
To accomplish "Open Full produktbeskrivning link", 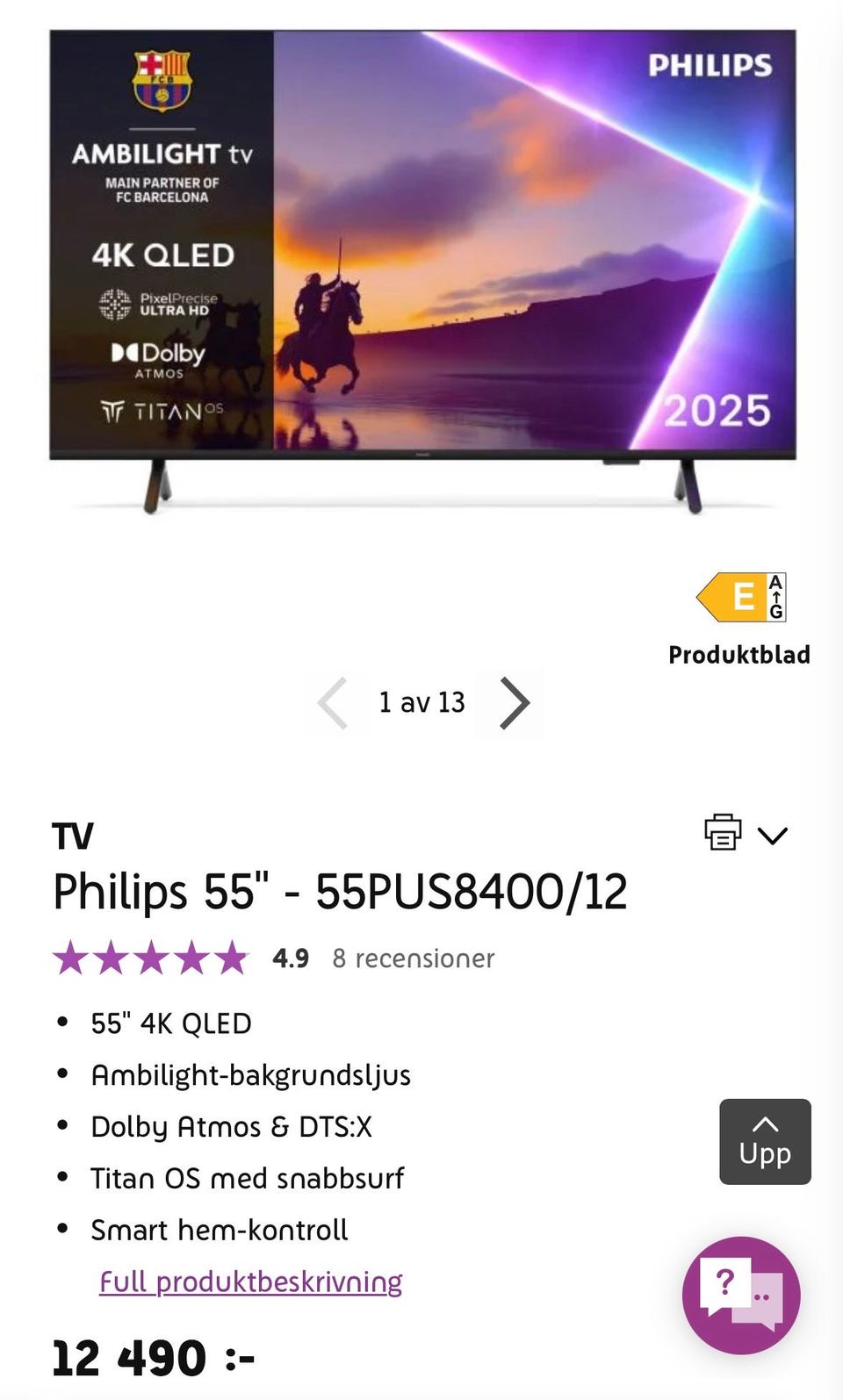I will [x=250, y=1282].
